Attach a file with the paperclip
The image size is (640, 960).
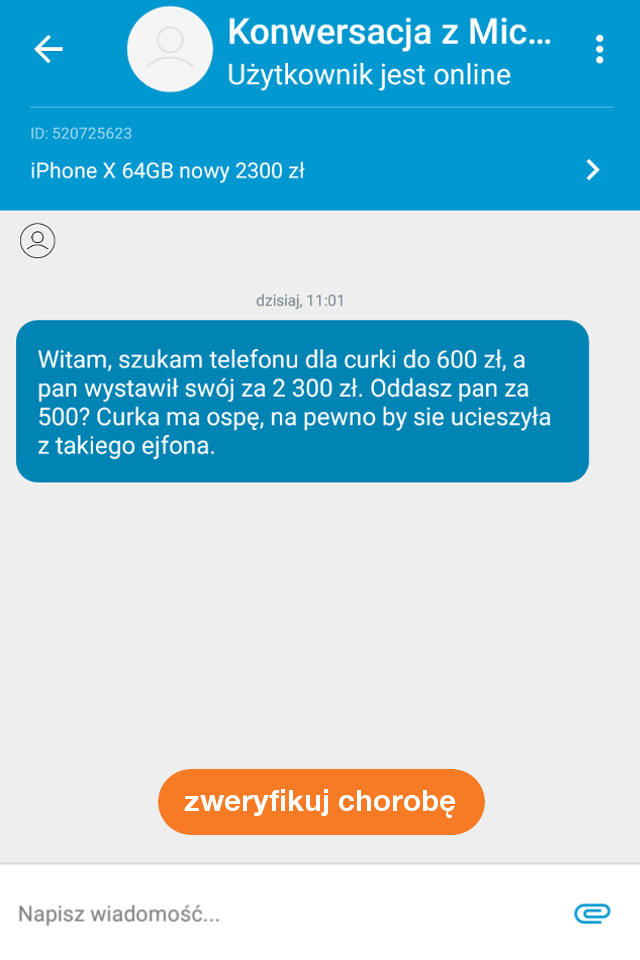click(592, 913)
